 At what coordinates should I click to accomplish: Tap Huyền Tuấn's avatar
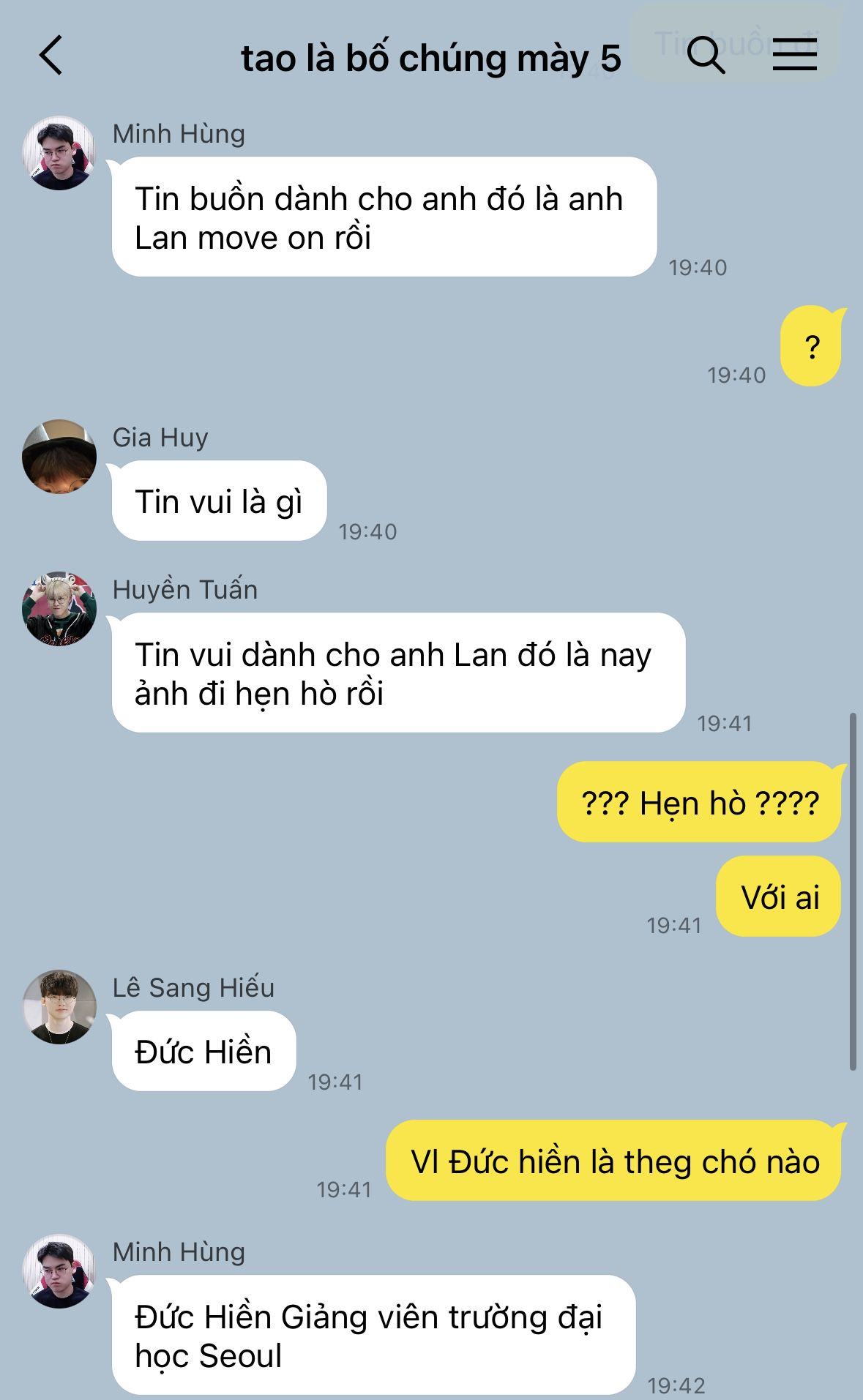tap(59, 609)
